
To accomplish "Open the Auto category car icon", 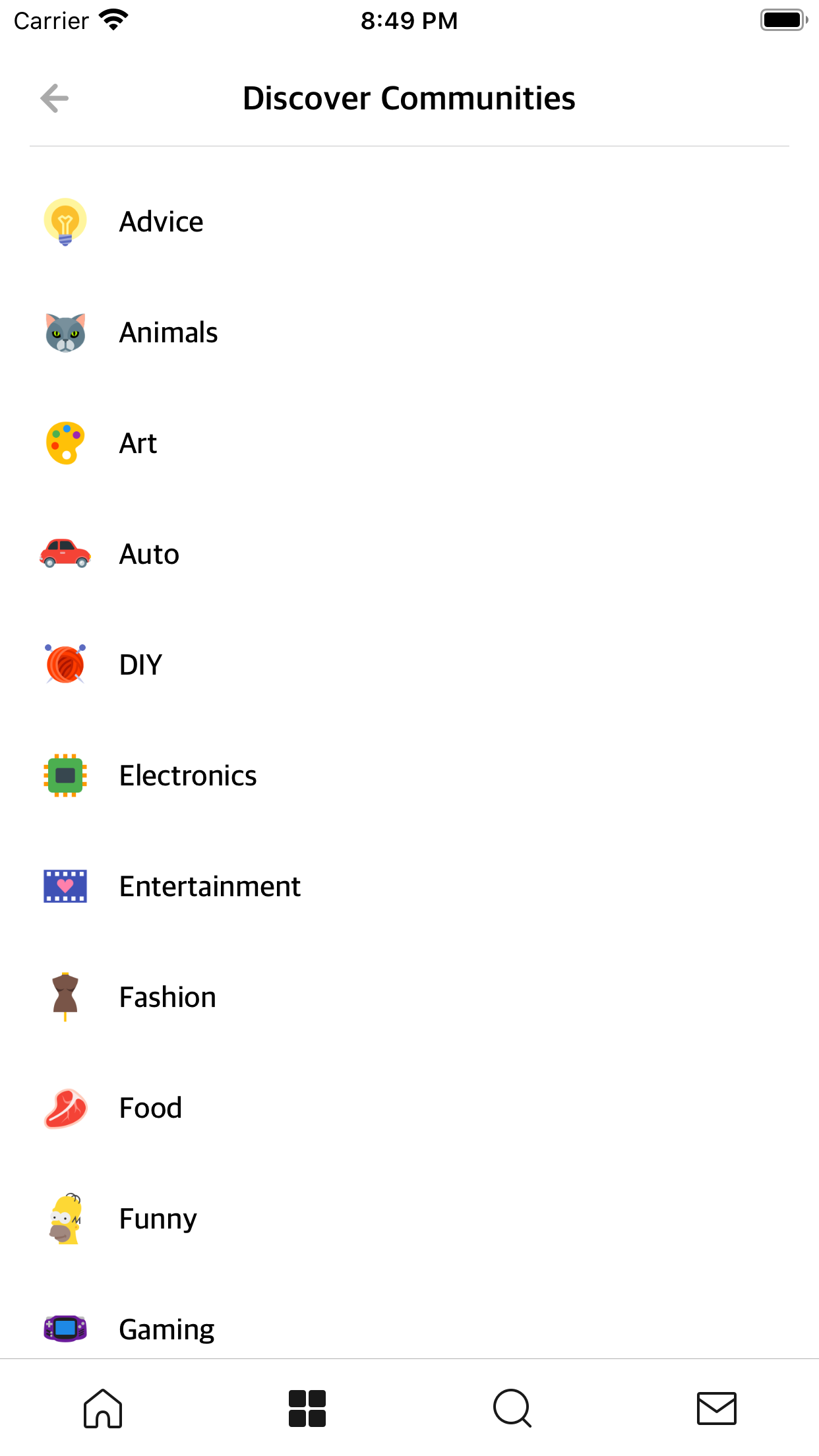I will 64,554.
